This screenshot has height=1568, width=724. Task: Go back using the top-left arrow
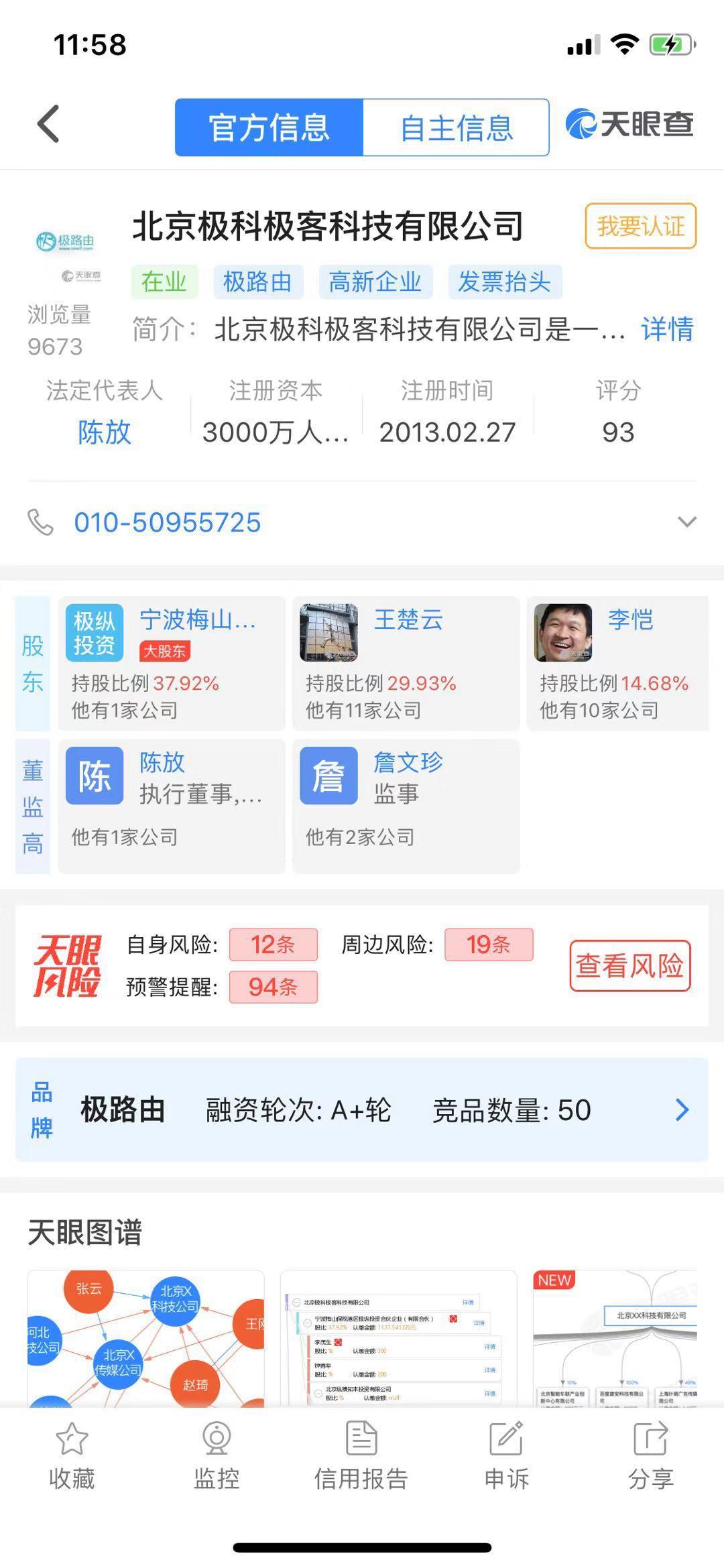[x=48, y=124]
